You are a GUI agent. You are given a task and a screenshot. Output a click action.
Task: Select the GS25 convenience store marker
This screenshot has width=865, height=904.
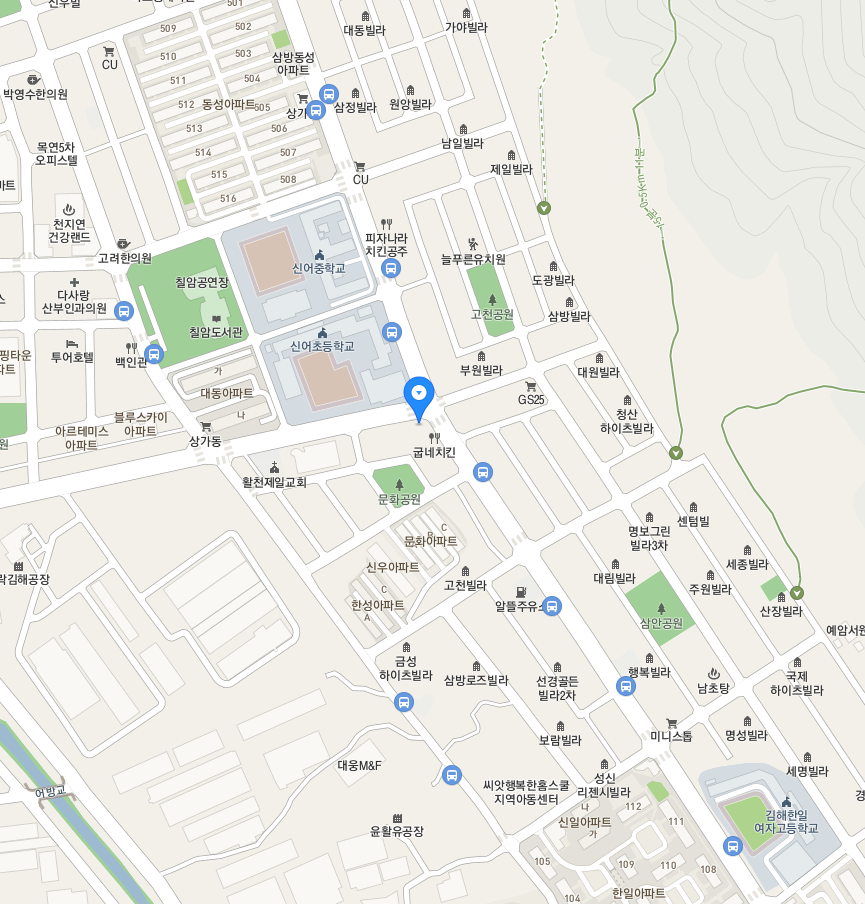[531, 386]
